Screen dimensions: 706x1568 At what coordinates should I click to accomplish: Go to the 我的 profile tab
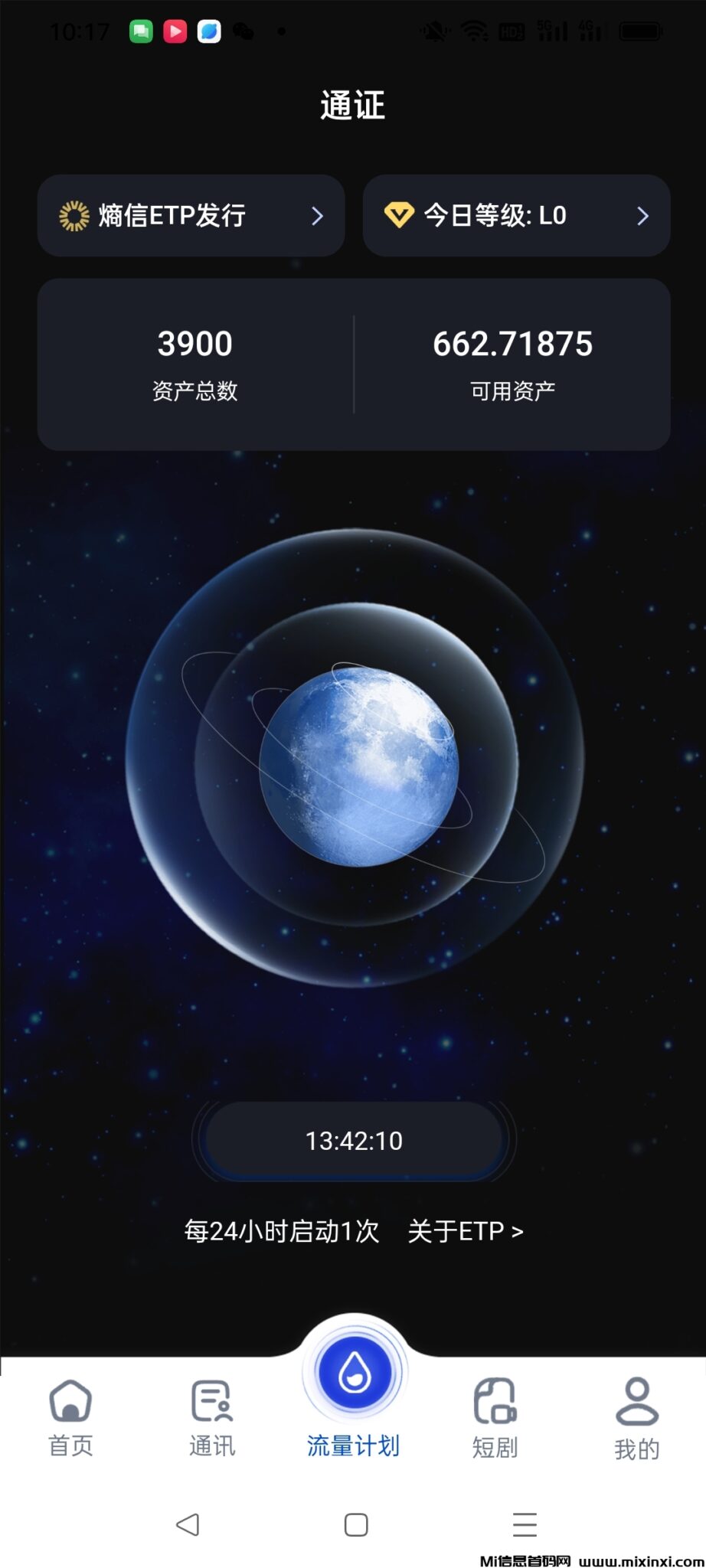coord(636,1418)
